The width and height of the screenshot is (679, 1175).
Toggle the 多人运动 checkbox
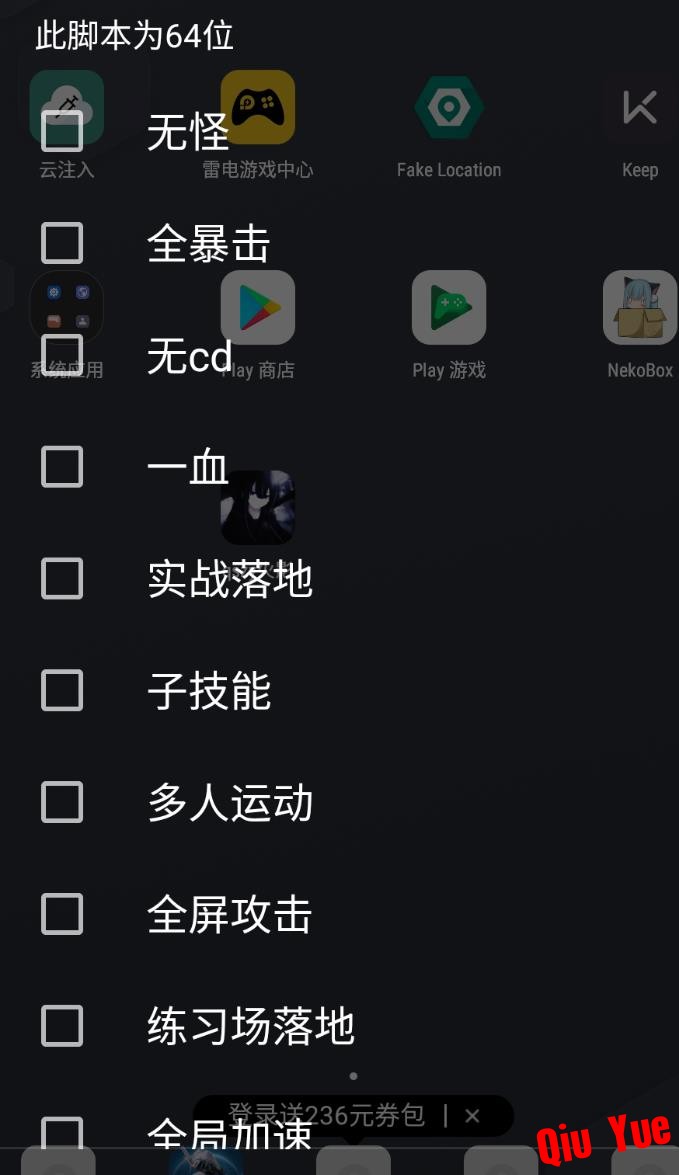(x=62, y=803)
